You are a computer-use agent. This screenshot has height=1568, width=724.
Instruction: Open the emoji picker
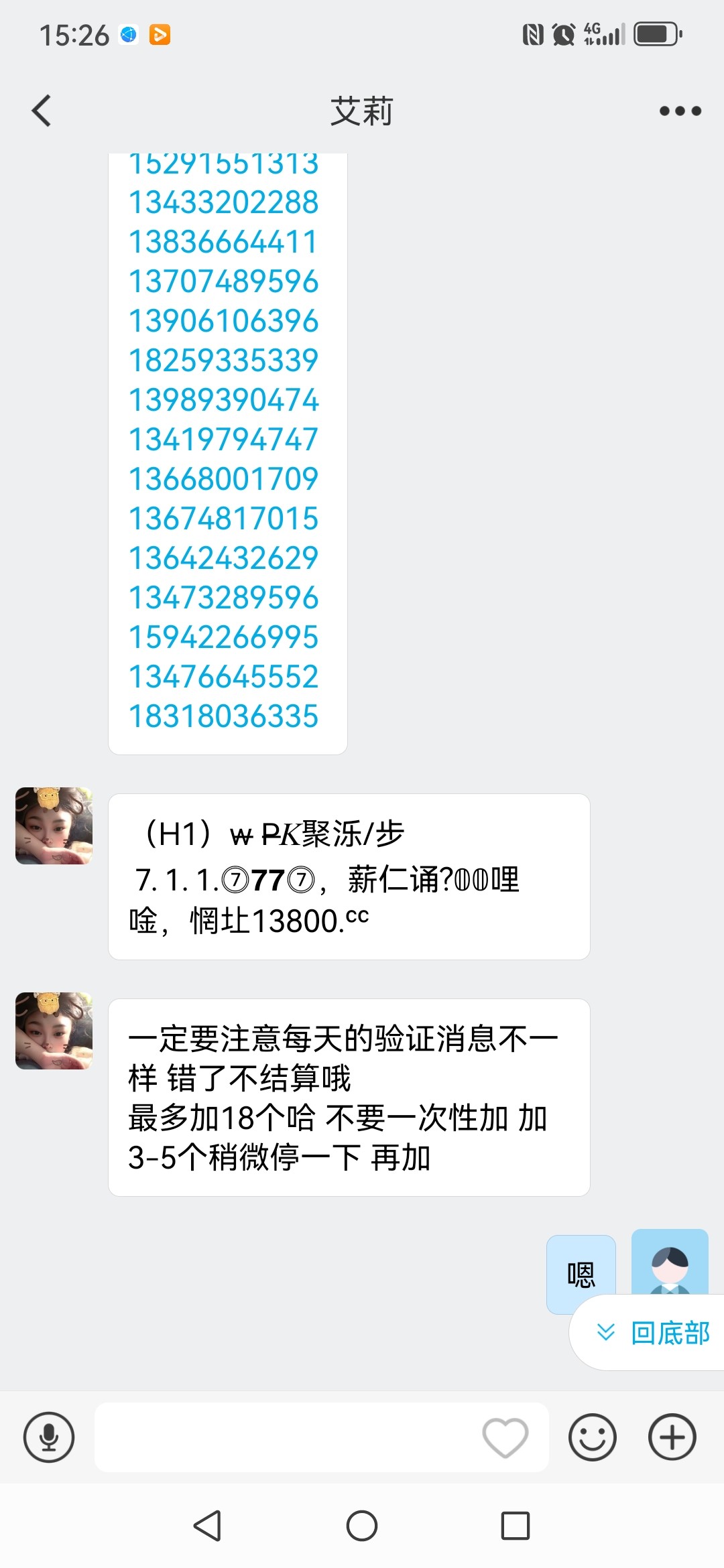(x=592, y=1437)
